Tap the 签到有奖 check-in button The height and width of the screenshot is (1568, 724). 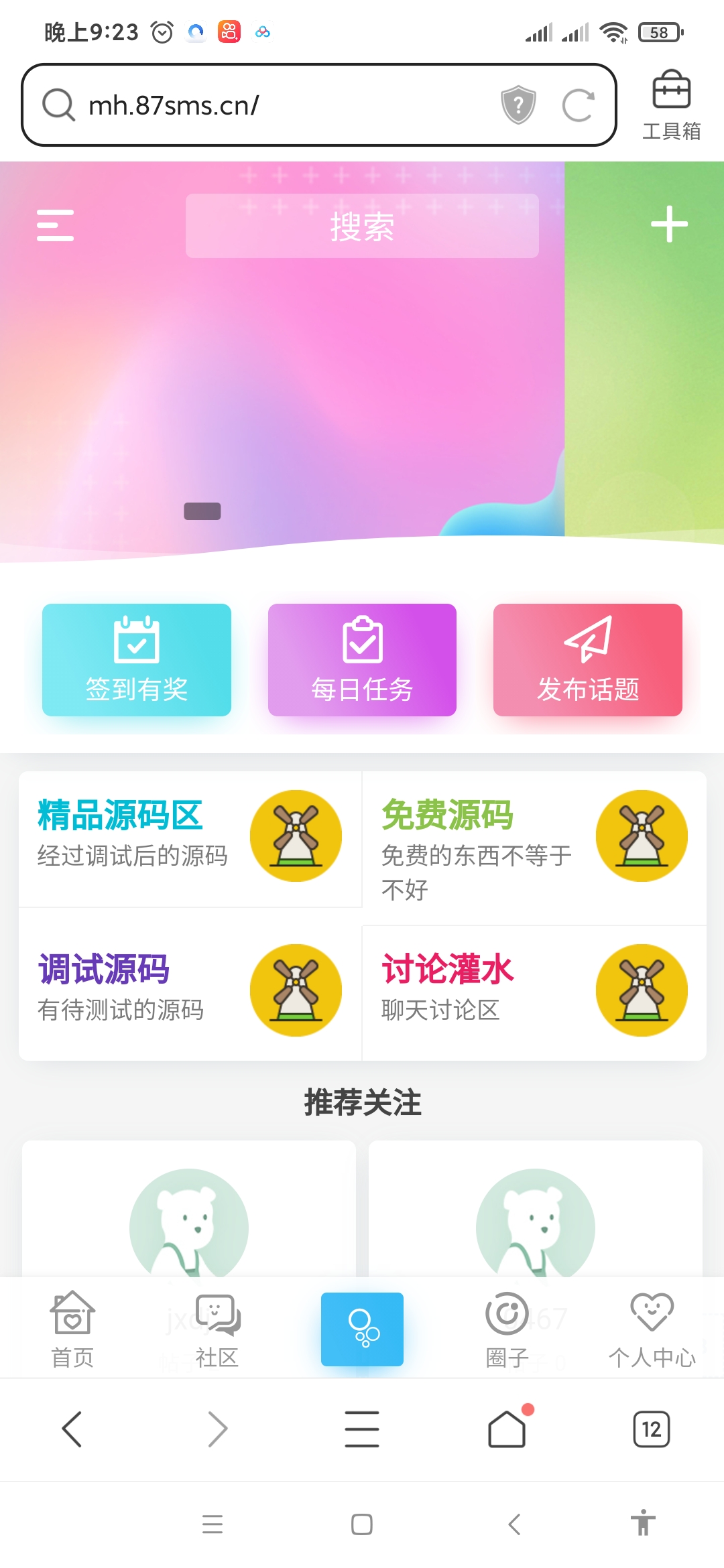click(x=137, y=661)
